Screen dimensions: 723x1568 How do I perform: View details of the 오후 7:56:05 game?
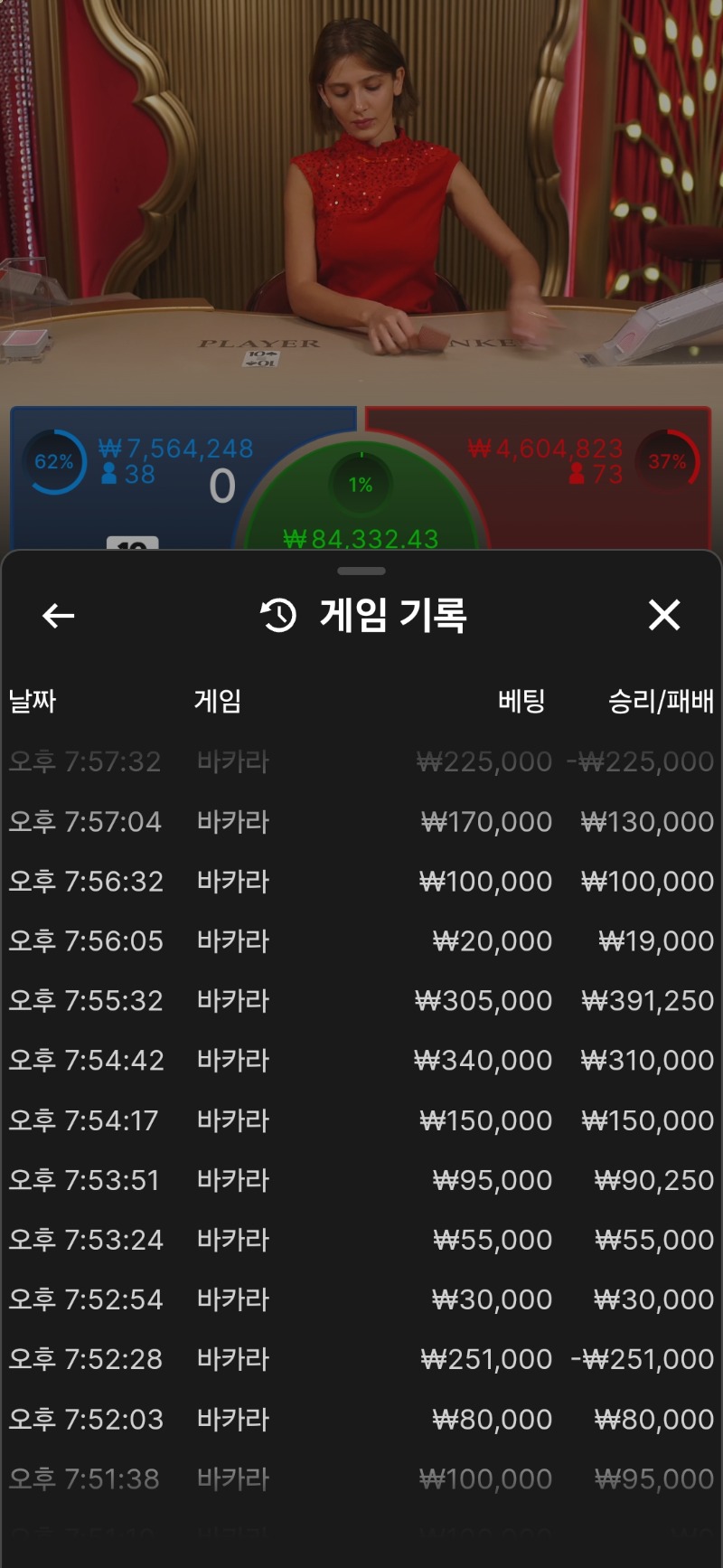tap(361, 940)
